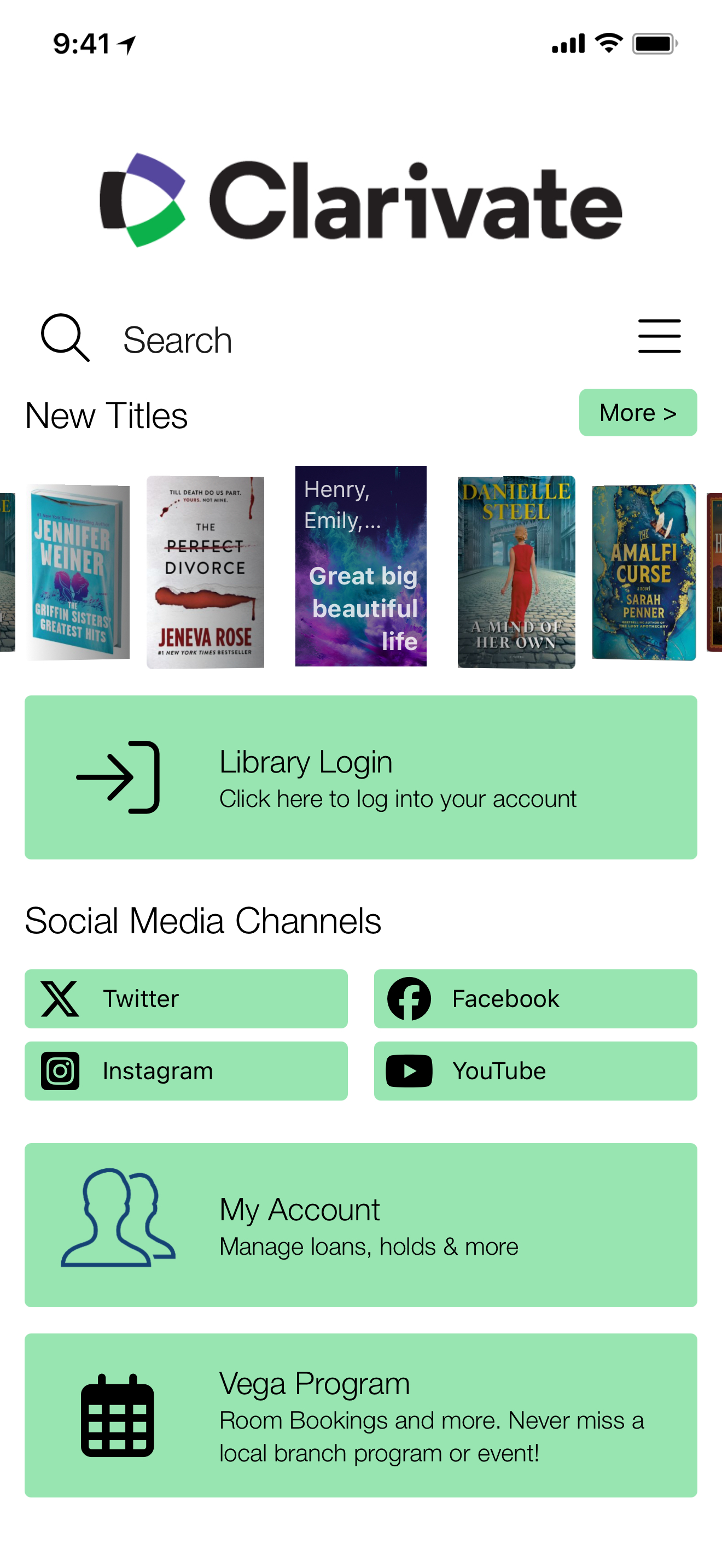Open Great big beautiful life book
The image size is (722, 1568).
[360, 565]
